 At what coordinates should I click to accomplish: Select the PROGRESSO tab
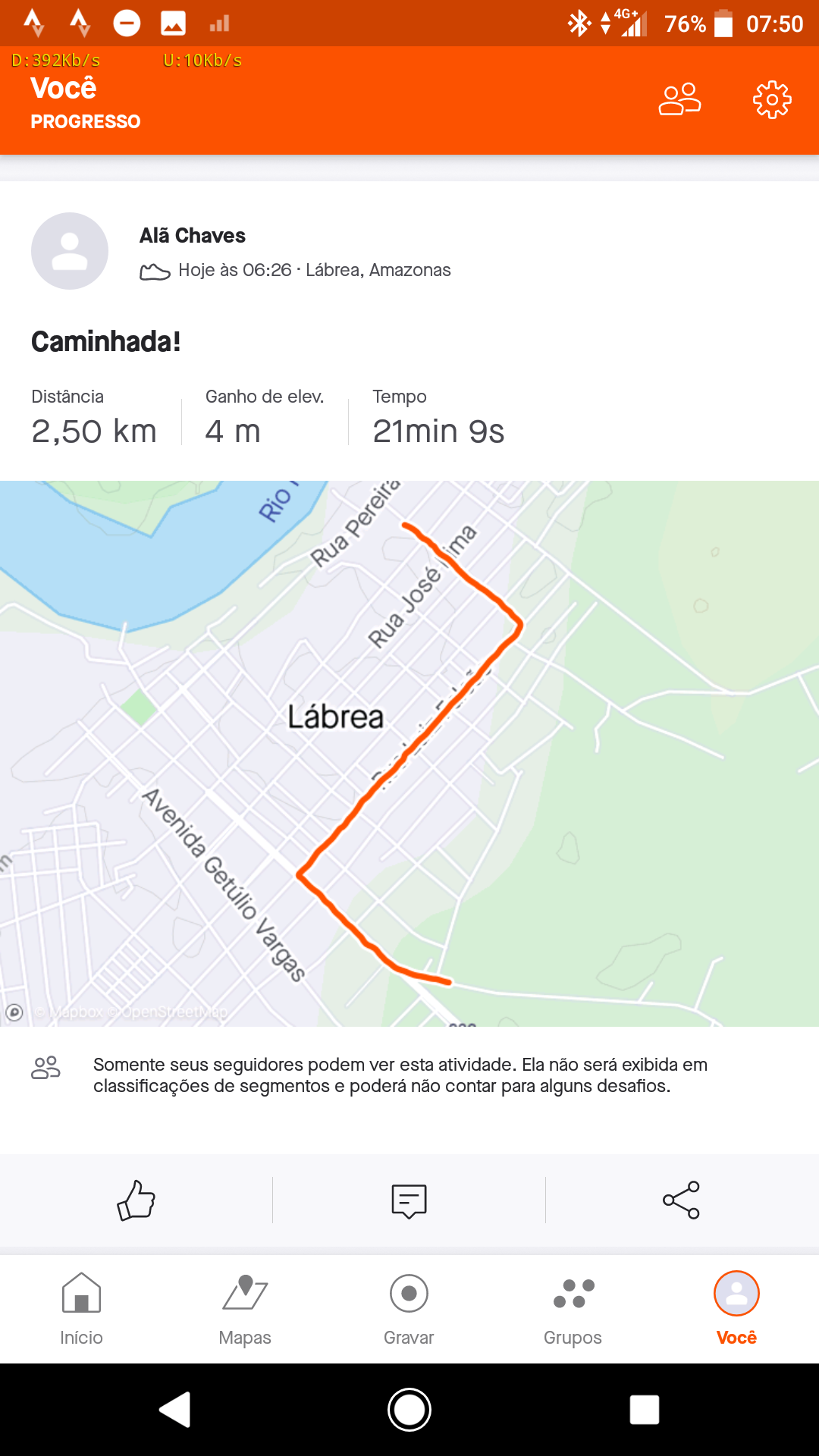tap(86, 121)
